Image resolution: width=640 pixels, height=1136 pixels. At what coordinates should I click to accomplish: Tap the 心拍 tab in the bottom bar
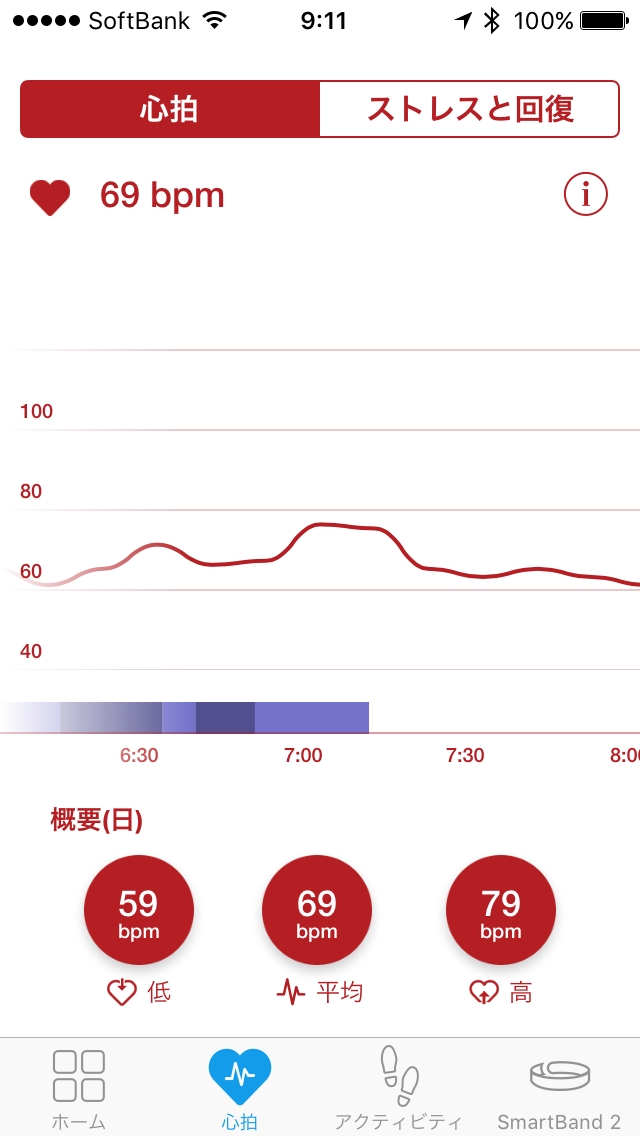pos(240,1088)
